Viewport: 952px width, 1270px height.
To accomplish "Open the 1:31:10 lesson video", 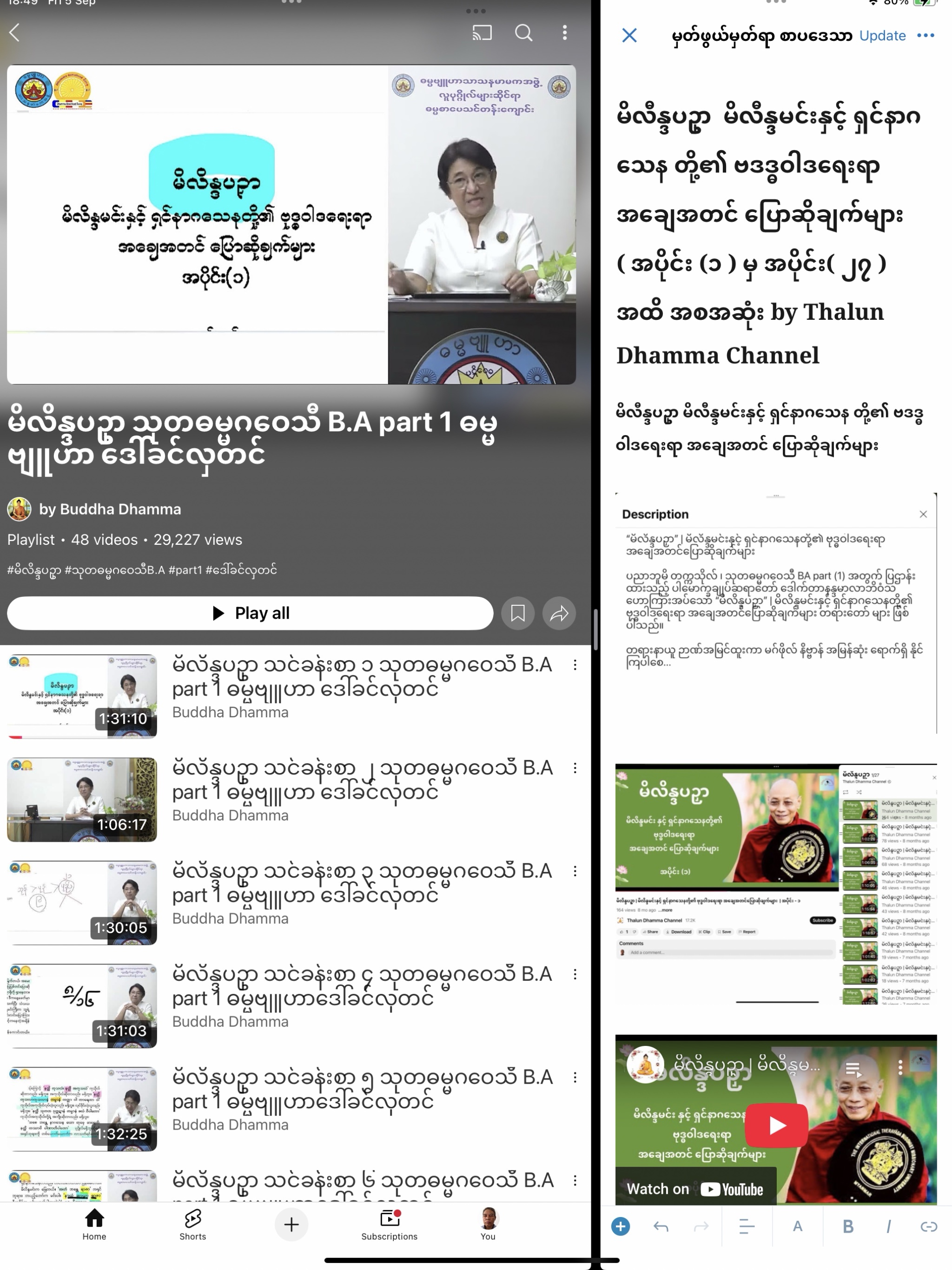I will (81, 695).
